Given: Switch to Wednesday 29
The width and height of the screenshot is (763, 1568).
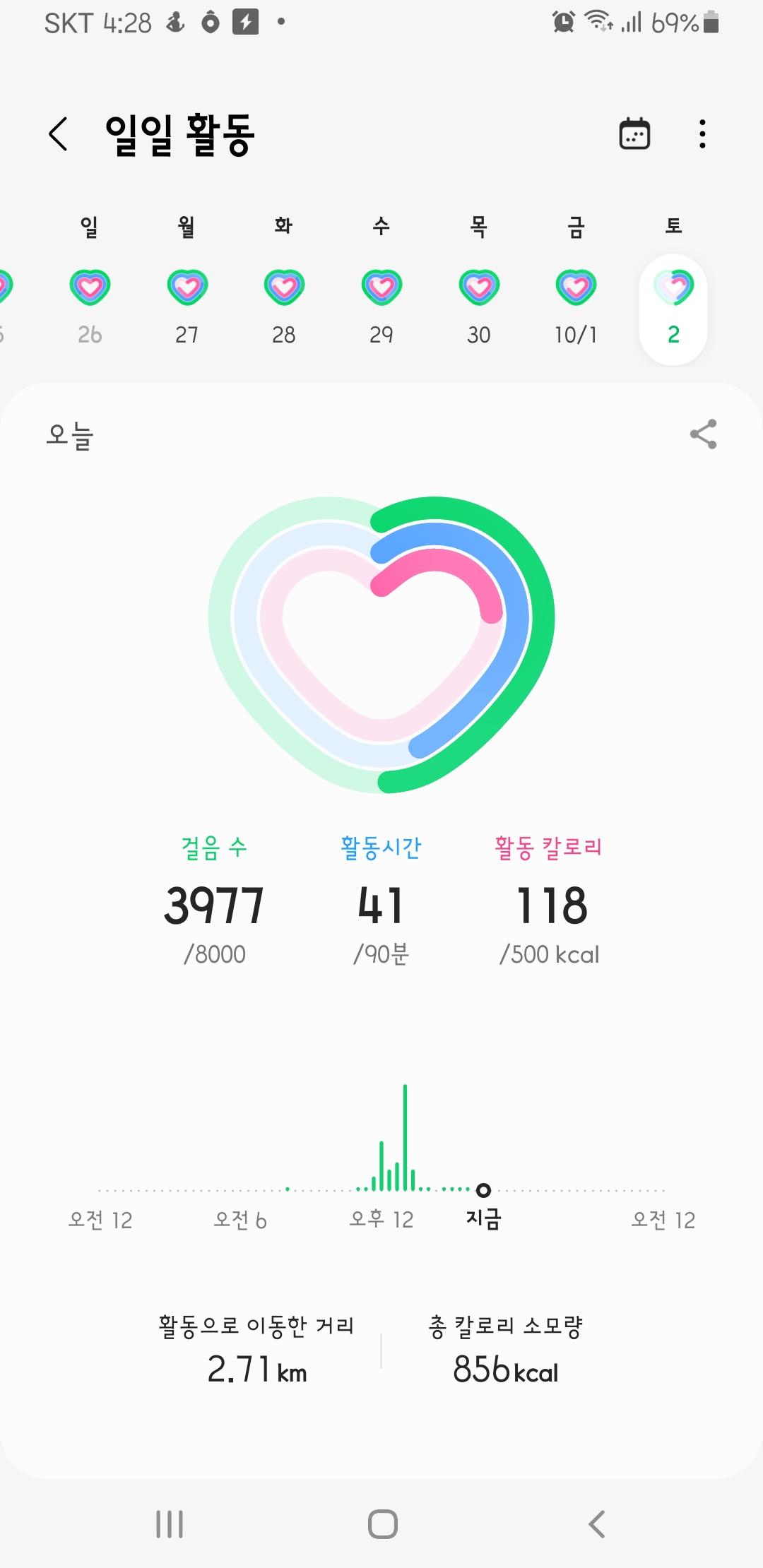Looking at the screenshot, I should pyautogui.click(x=381, y=305).
